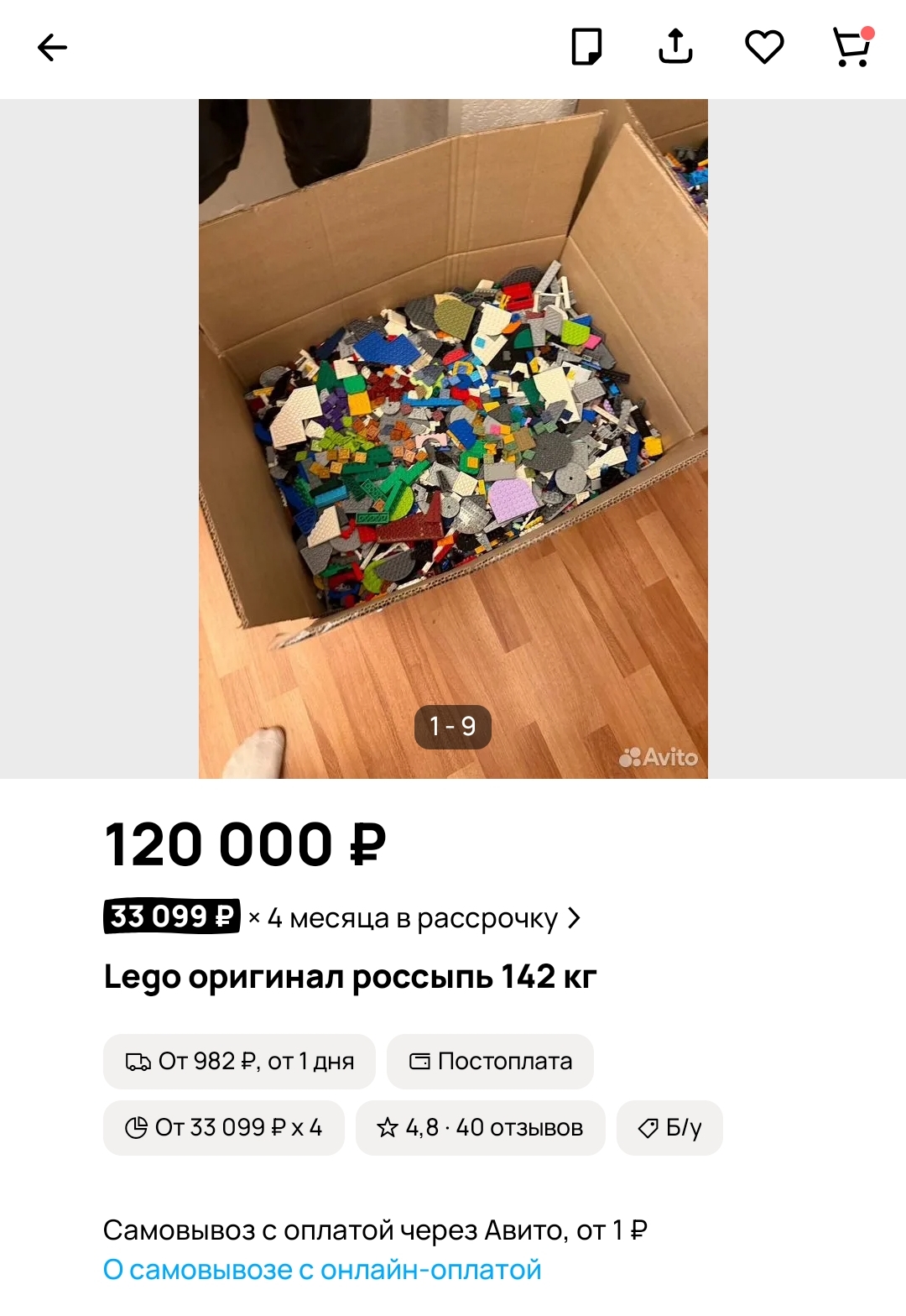The width and height of the screenshot is (906, 1316).
Task: View seller rating 4,8 and 40 reviews
Action: coord(480,1128)
